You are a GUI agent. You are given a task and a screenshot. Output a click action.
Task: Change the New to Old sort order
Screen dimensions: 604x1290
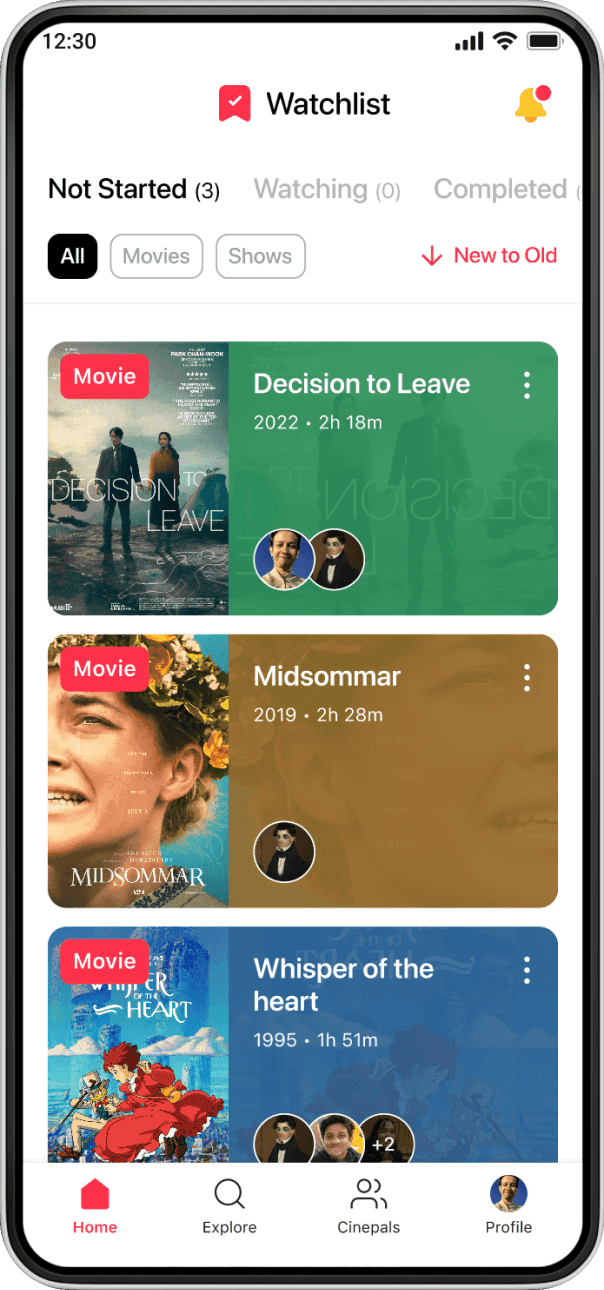click(x=489, y=256)
